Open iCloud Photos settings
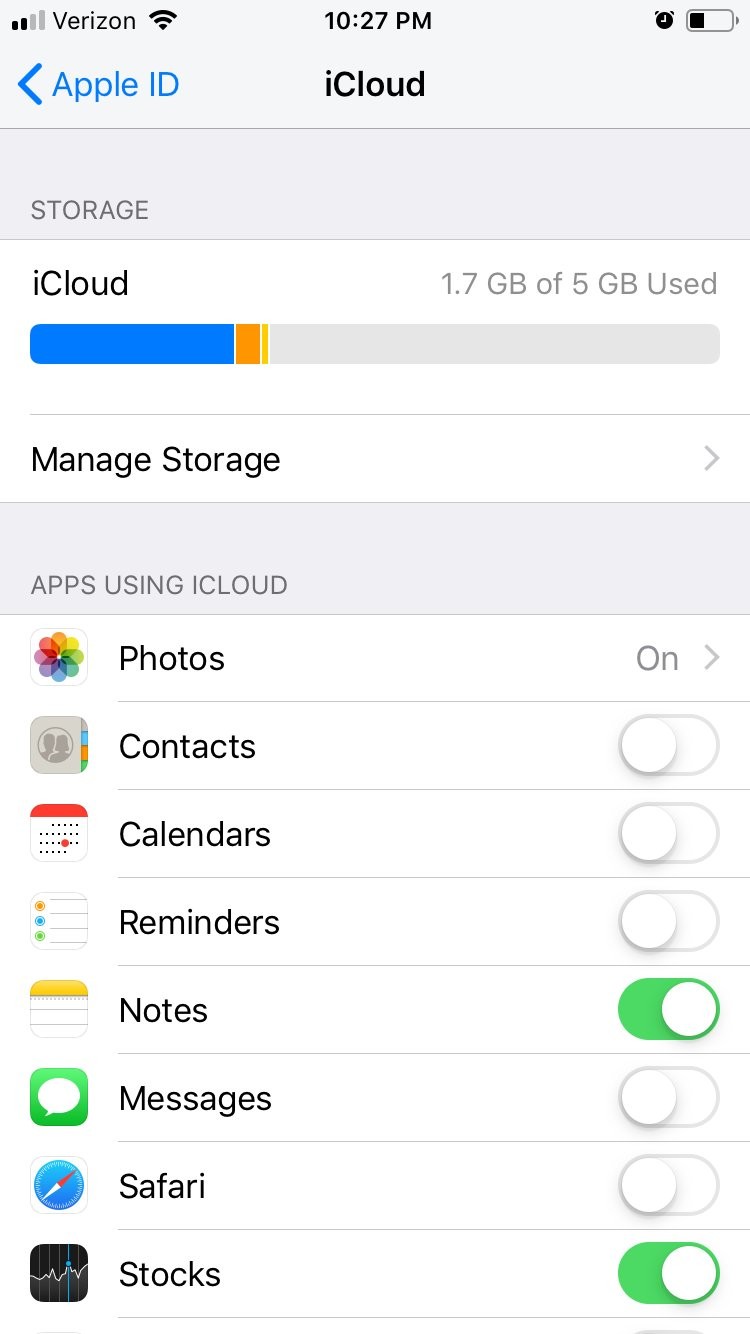Viewport: 750px width, 1334px height. (x=375, y=658)
